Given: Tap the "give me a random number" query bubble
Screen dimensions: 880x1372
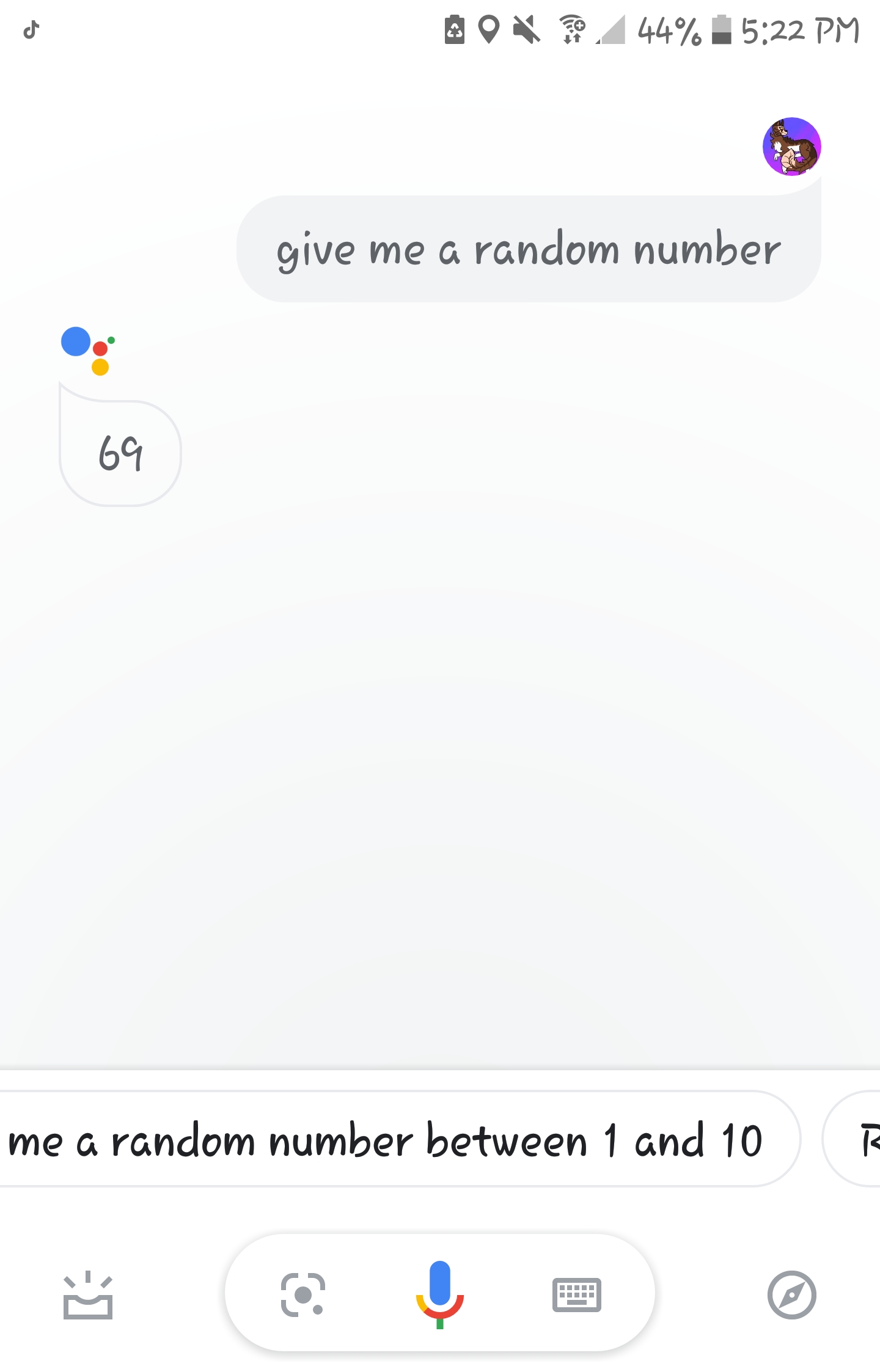Looking at the screenshot, I should (x=528, y=249).
